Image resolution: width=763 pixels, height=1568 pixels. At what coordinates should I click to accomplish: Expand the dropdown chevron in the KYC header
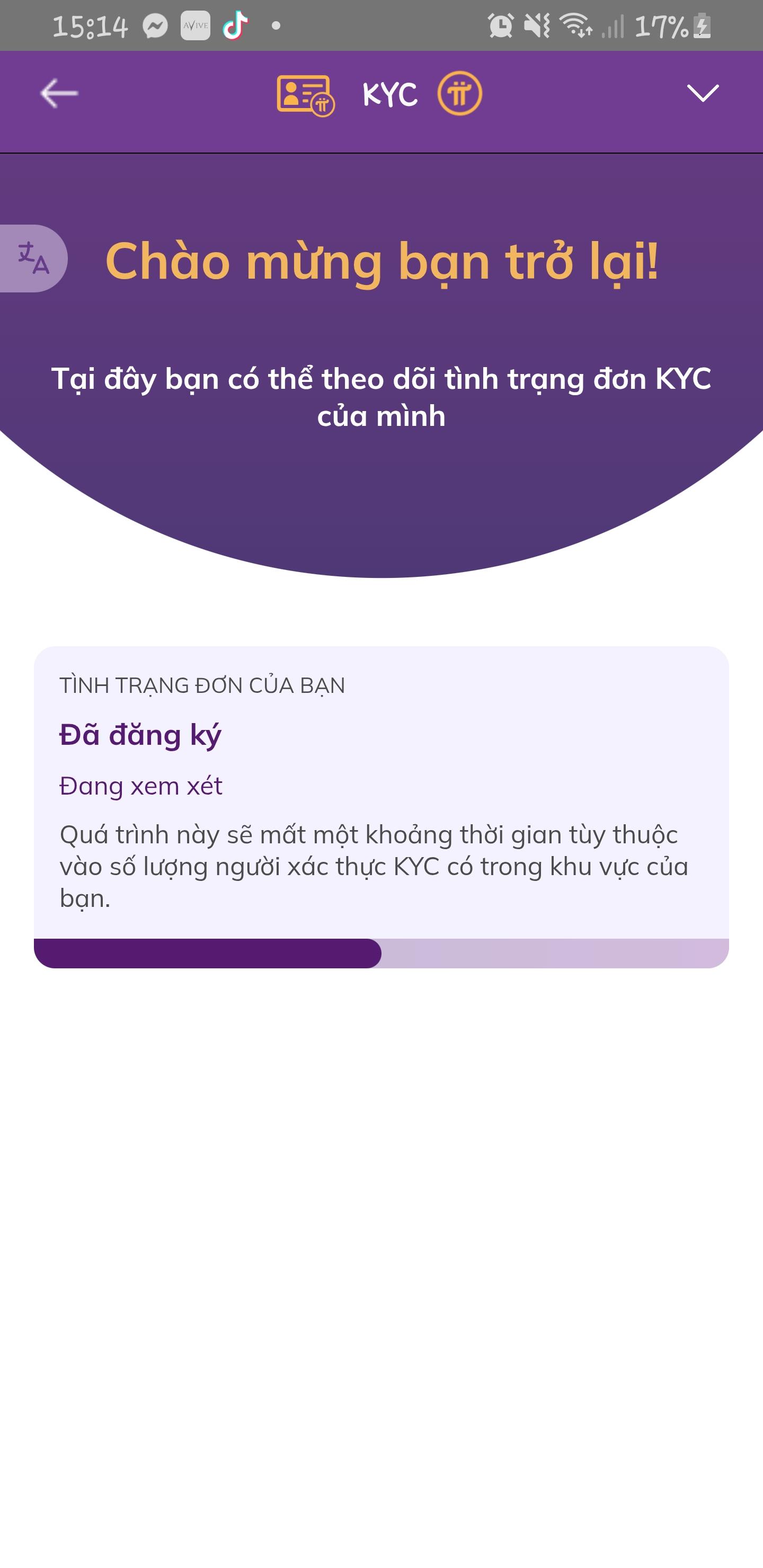tap(702, 93)
